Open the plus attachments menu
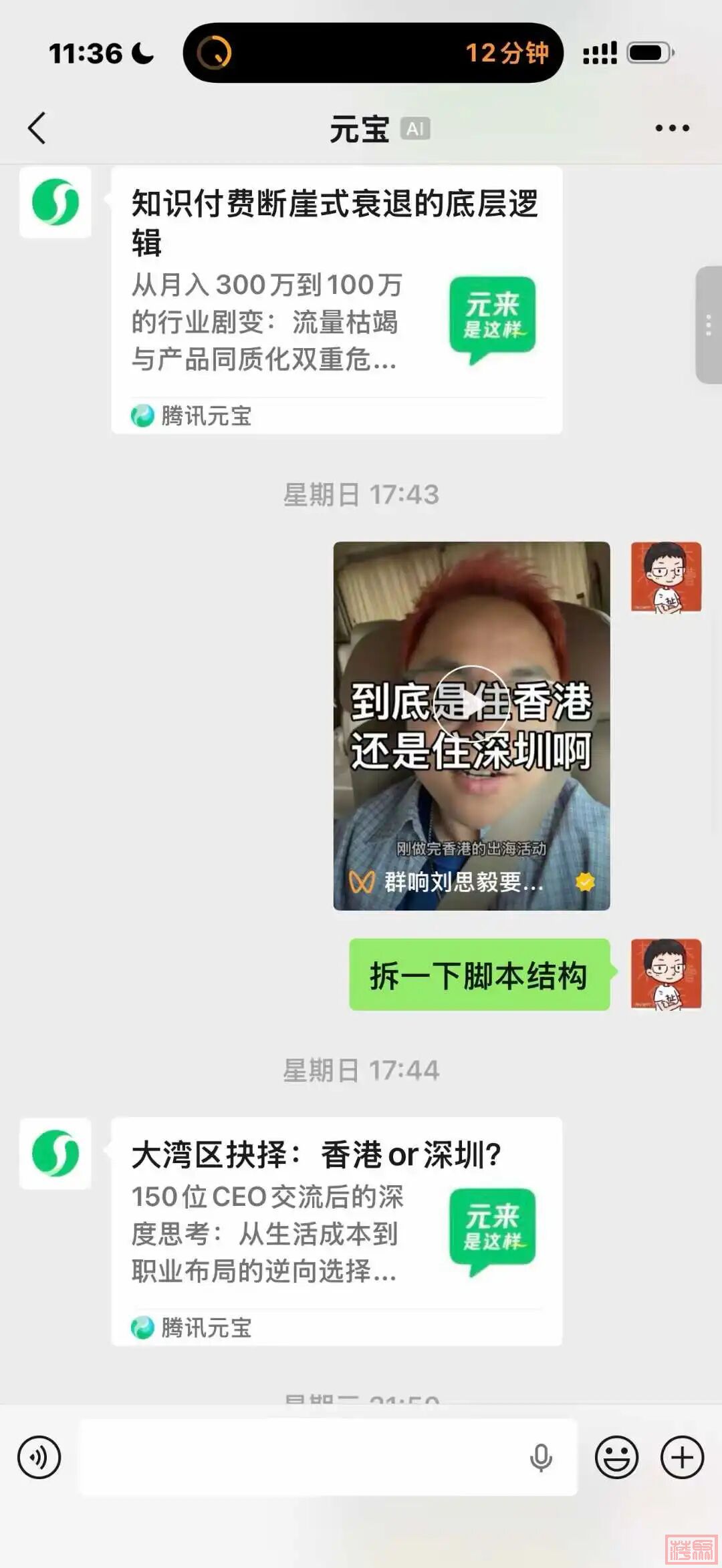This screenshot has width=722, height=1568. click(x=682, y=1457)
